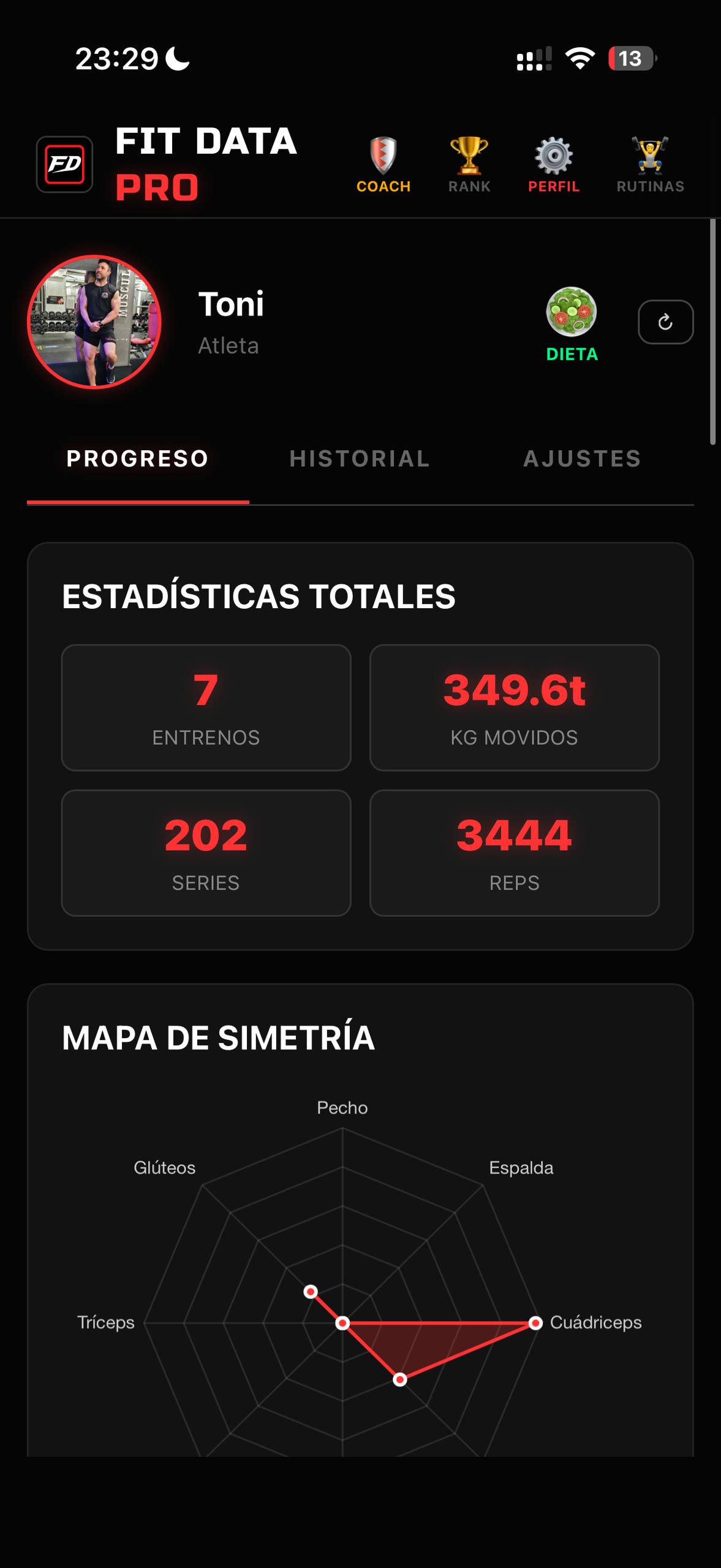The image size is (721, 1568).
Task: Tap the Espalda label in MAPA DE SIMETRÍA
Action: click(522, 1167)
